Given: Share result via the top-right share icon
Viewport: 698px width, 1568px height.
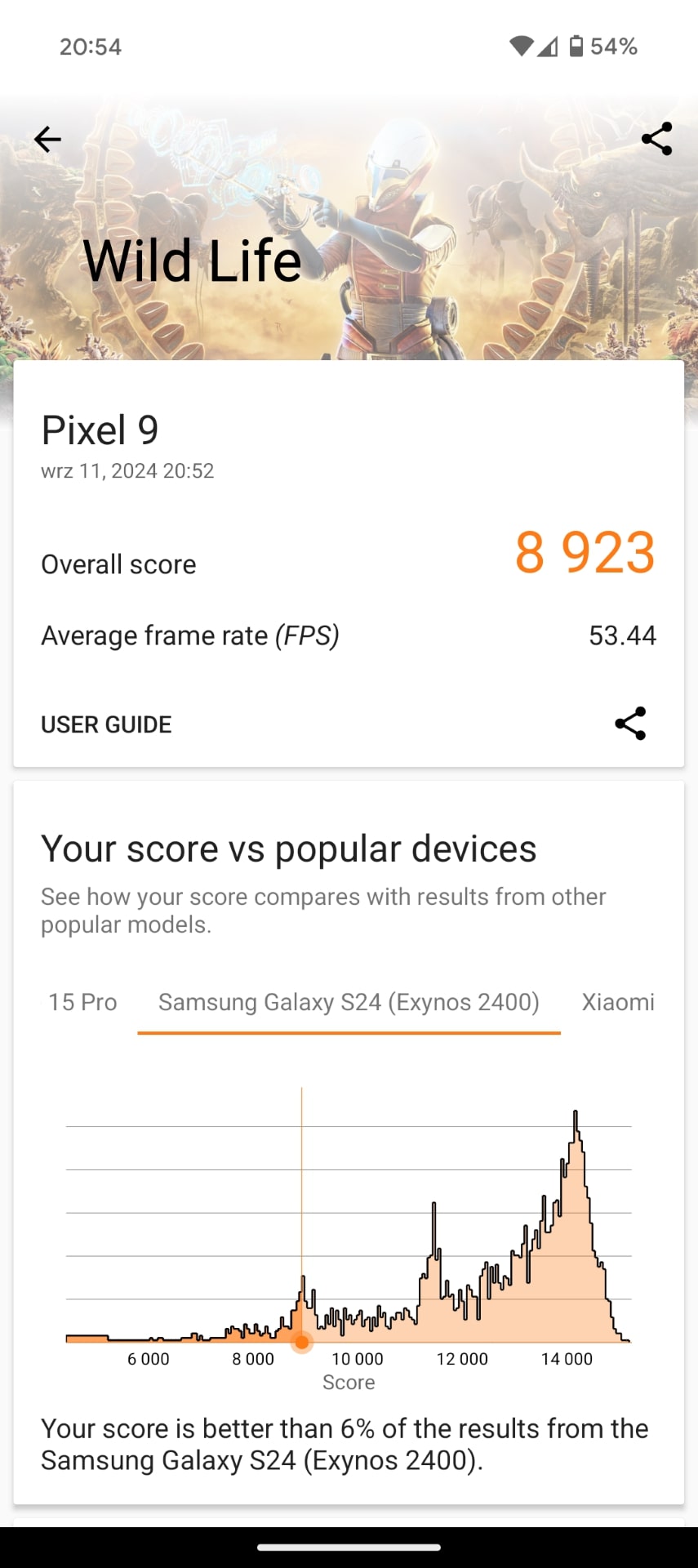Looking at the screenshot, I should pos(656,139).
